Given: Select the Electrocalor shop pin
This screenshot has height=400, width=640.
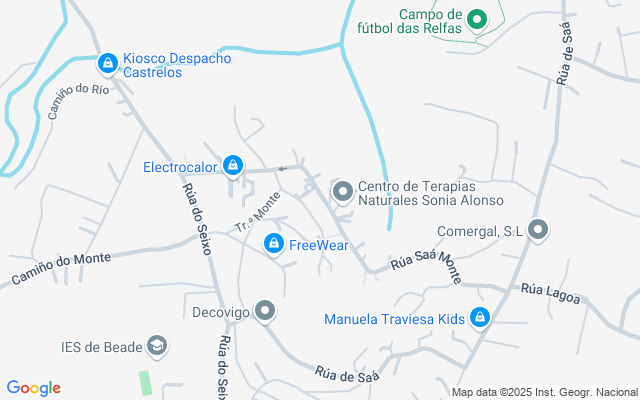Looking at the screenshot, I should 233,165.
